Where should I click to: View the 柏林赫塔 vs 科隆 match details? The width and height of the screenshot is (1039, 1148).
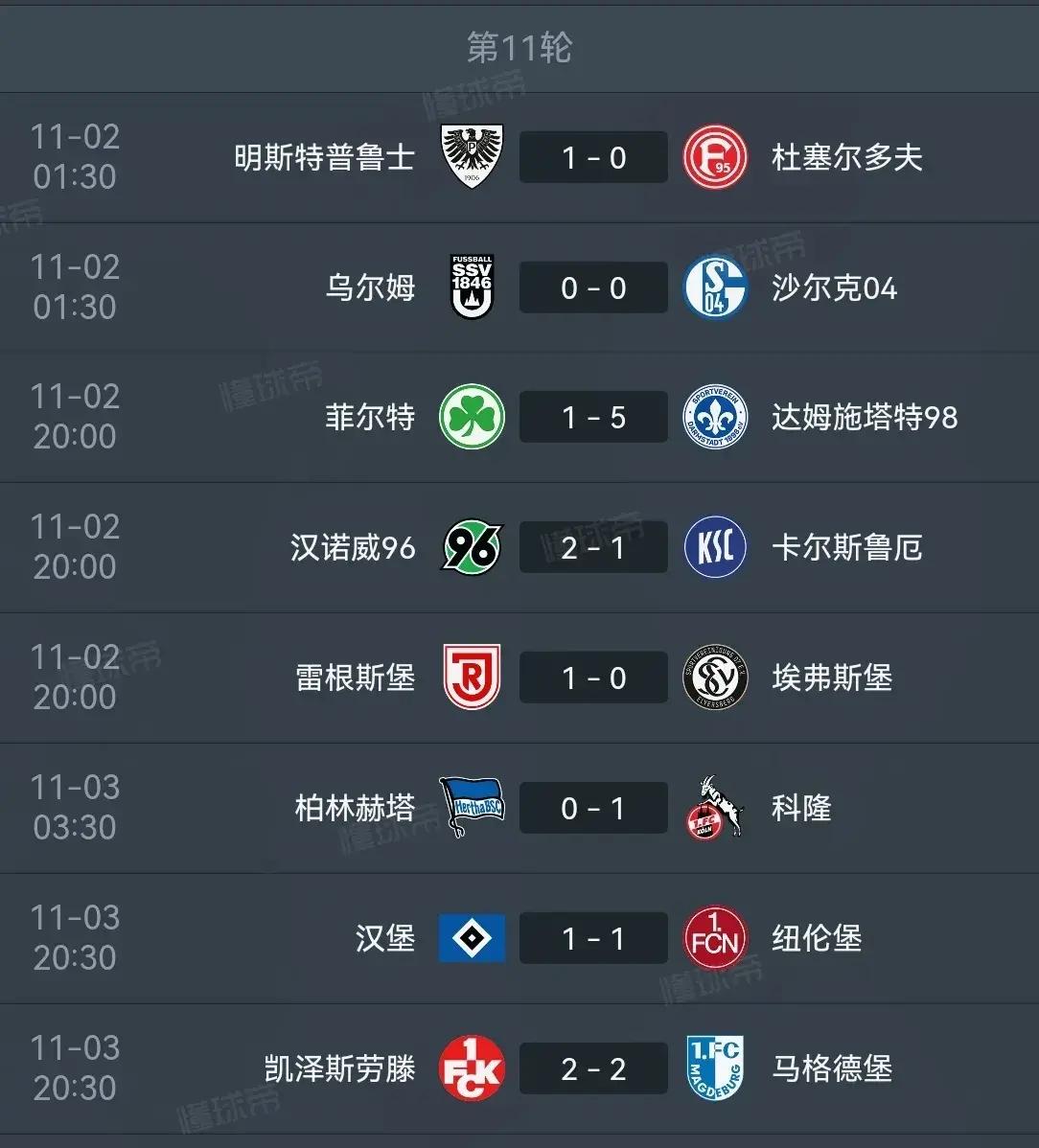(x=593, y=809)
